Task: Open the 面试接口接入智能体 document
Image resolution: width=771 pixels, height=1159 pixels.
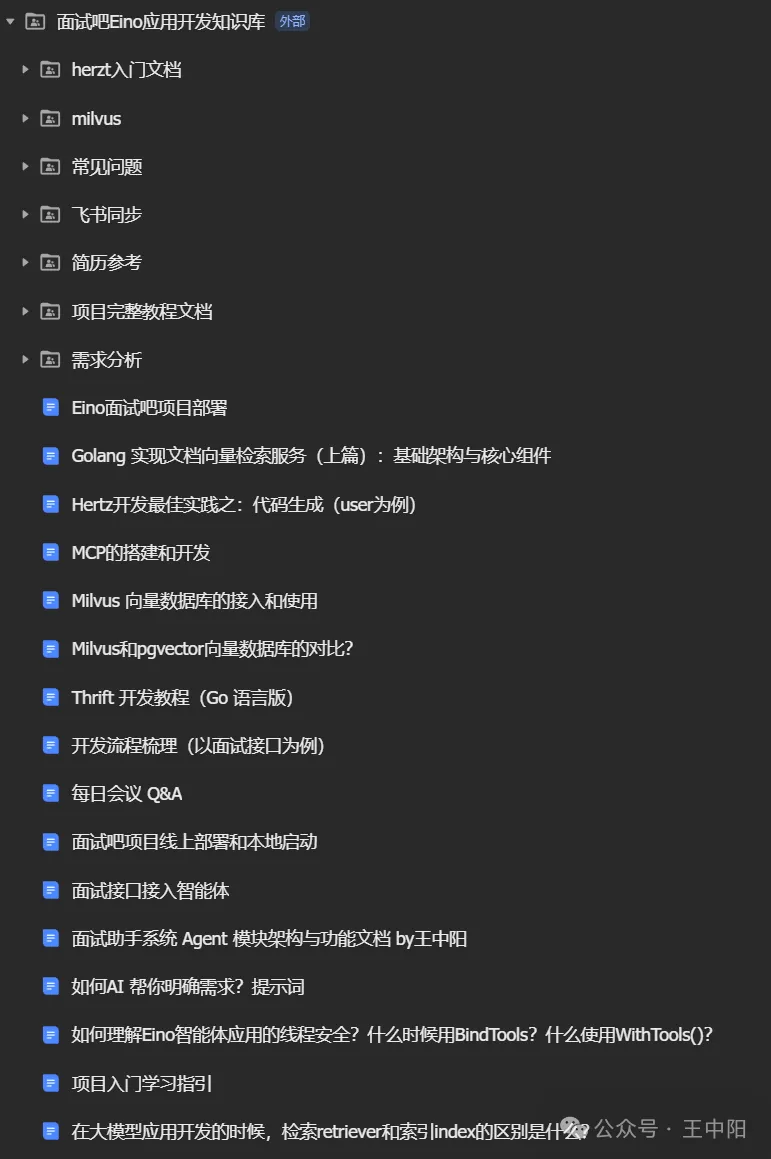Action: (150, 890)
